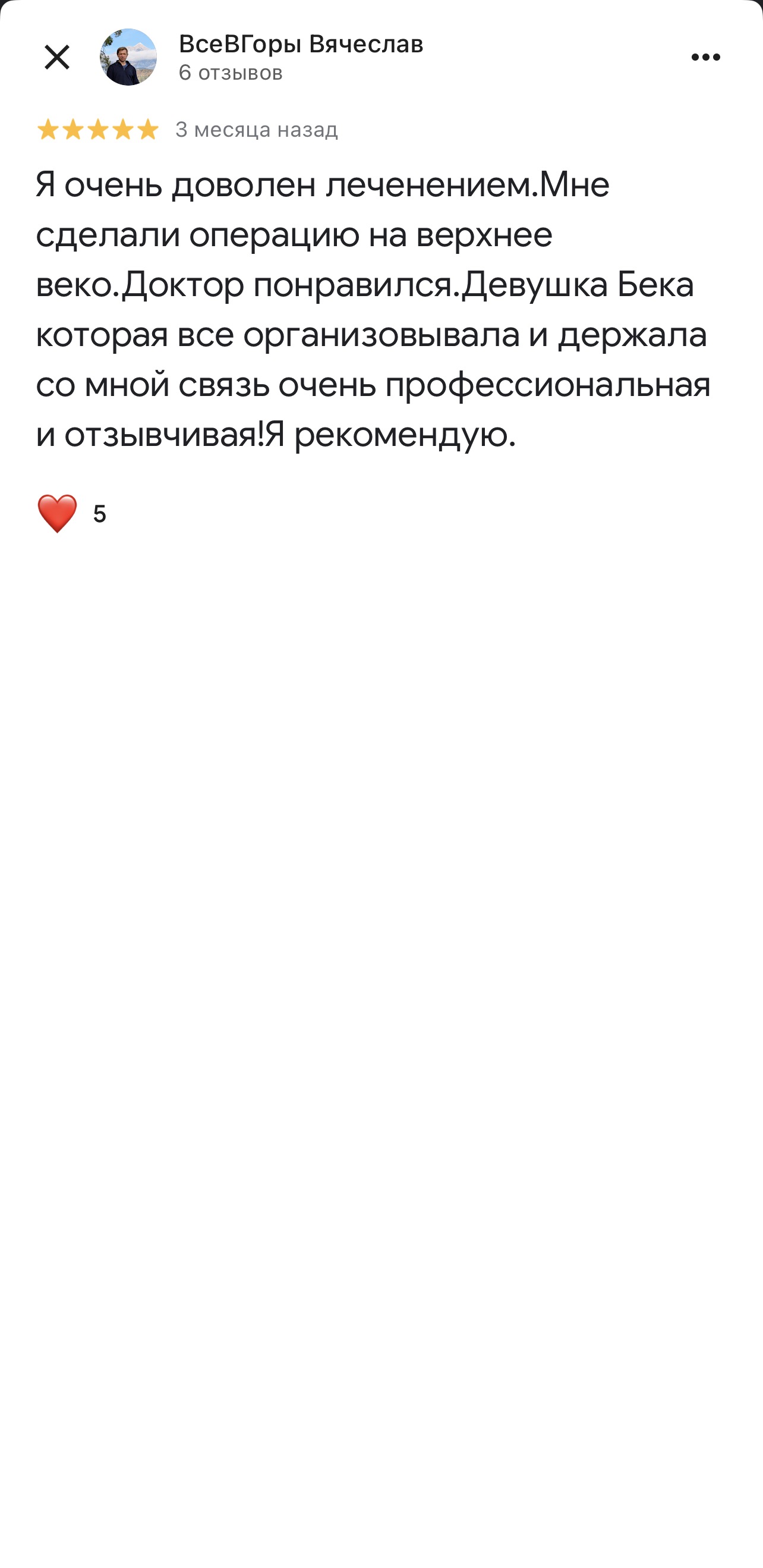
Task: Tap the reviewer name ВсеВГоры Вячеслав
Action: tap(301, 45)
